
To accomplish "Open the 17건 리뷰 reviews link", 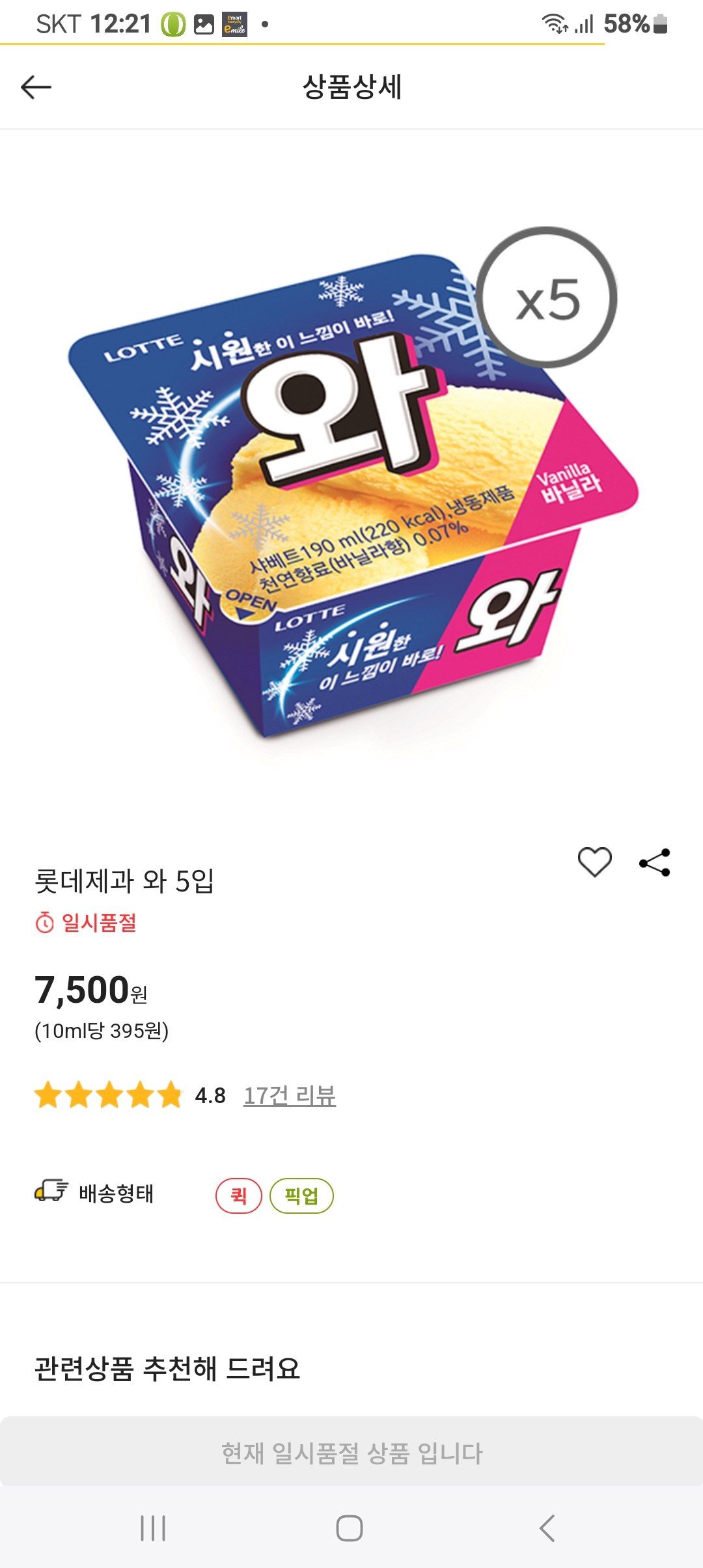I will pyautogui.click(x=290, y=1095).
